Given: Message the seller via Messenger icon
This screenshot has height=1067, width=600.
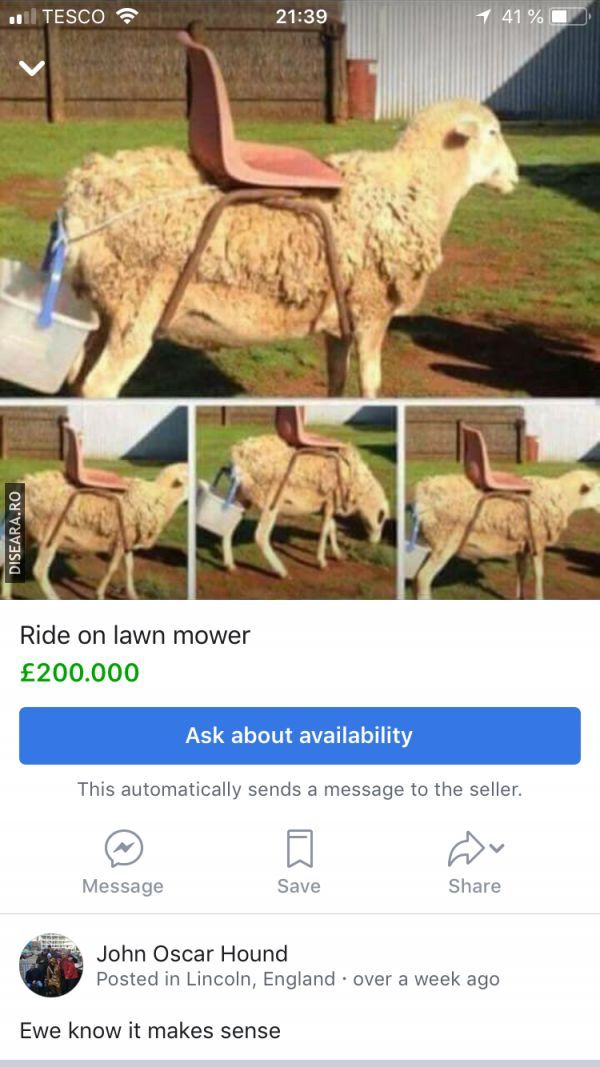Looking at the screenshot, I should (123, 849).
